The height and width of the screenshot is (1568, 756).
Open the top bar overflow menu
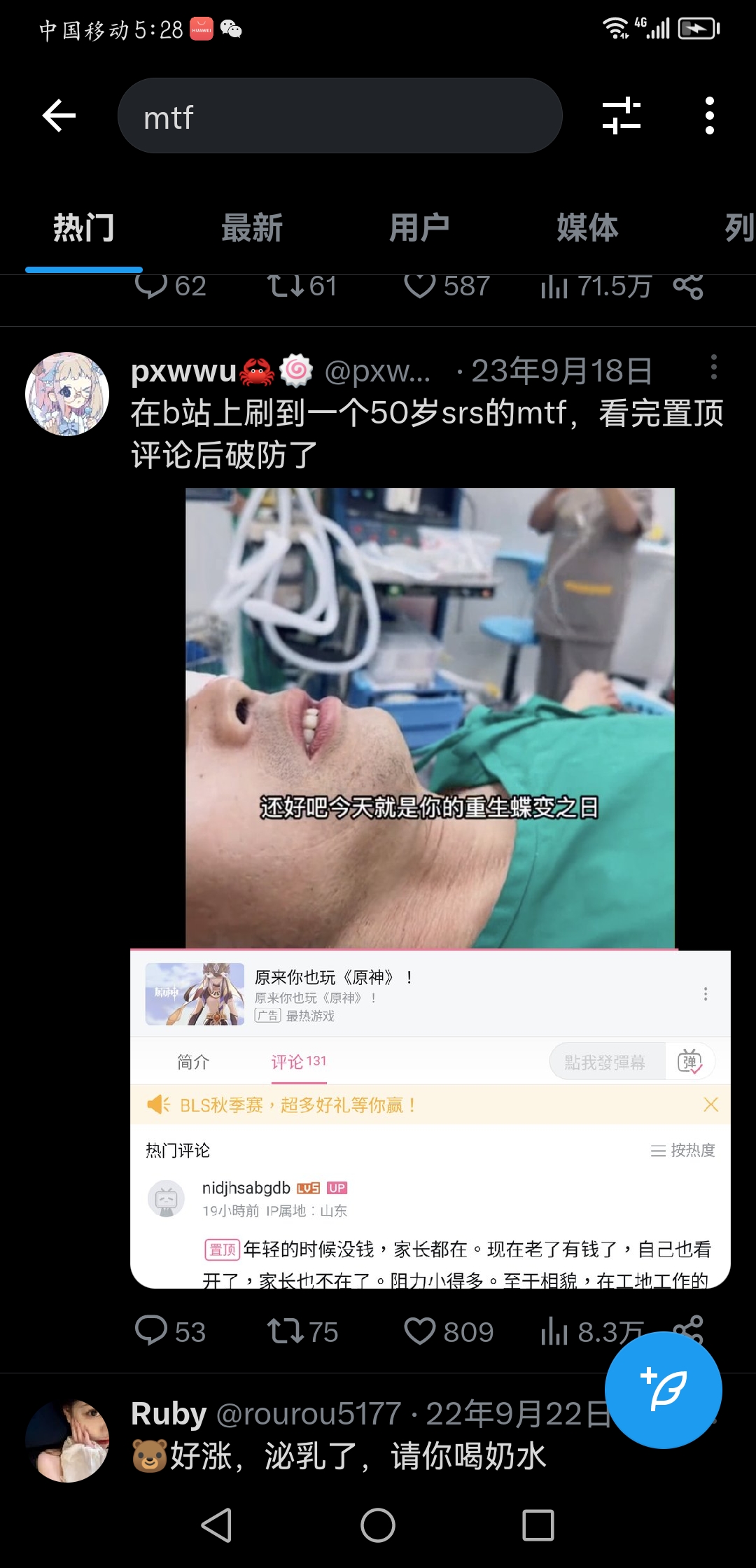(709, 115)
